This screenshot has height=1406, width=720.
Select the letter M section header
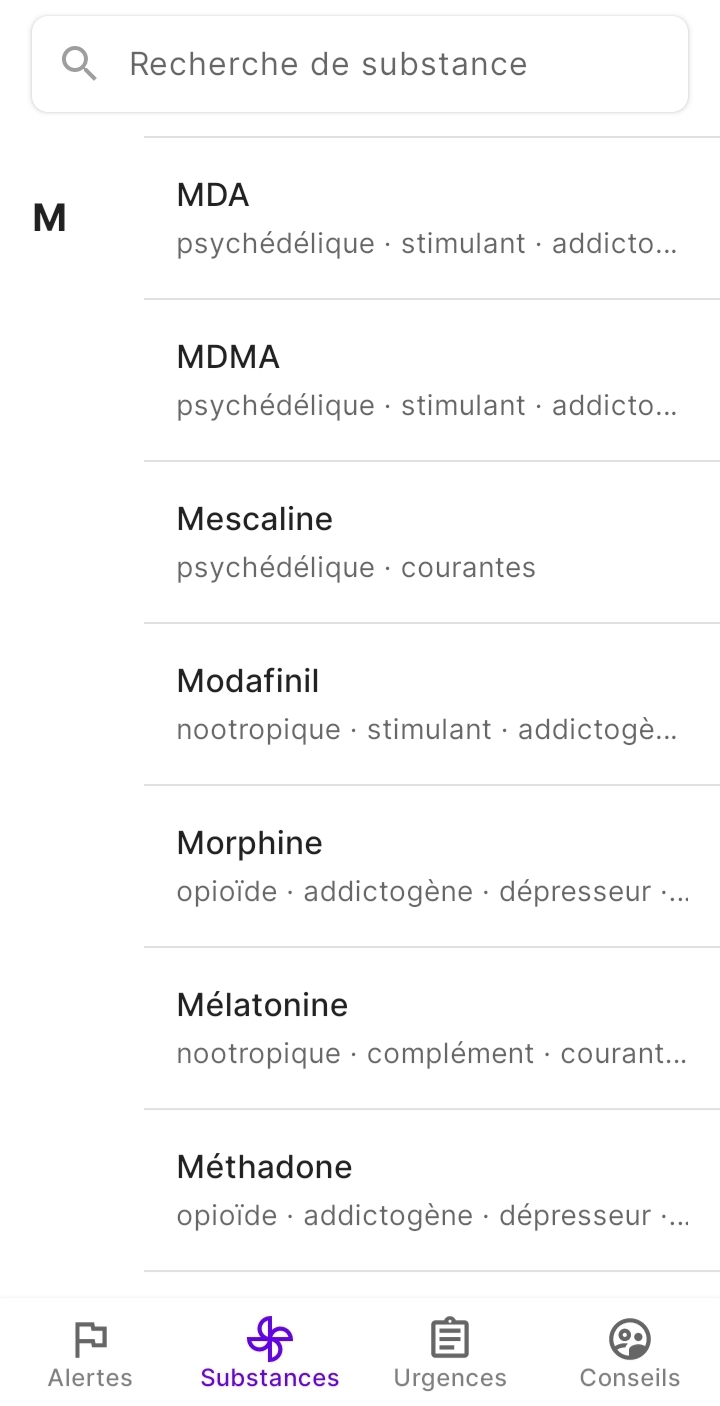[x=48, y=216]
